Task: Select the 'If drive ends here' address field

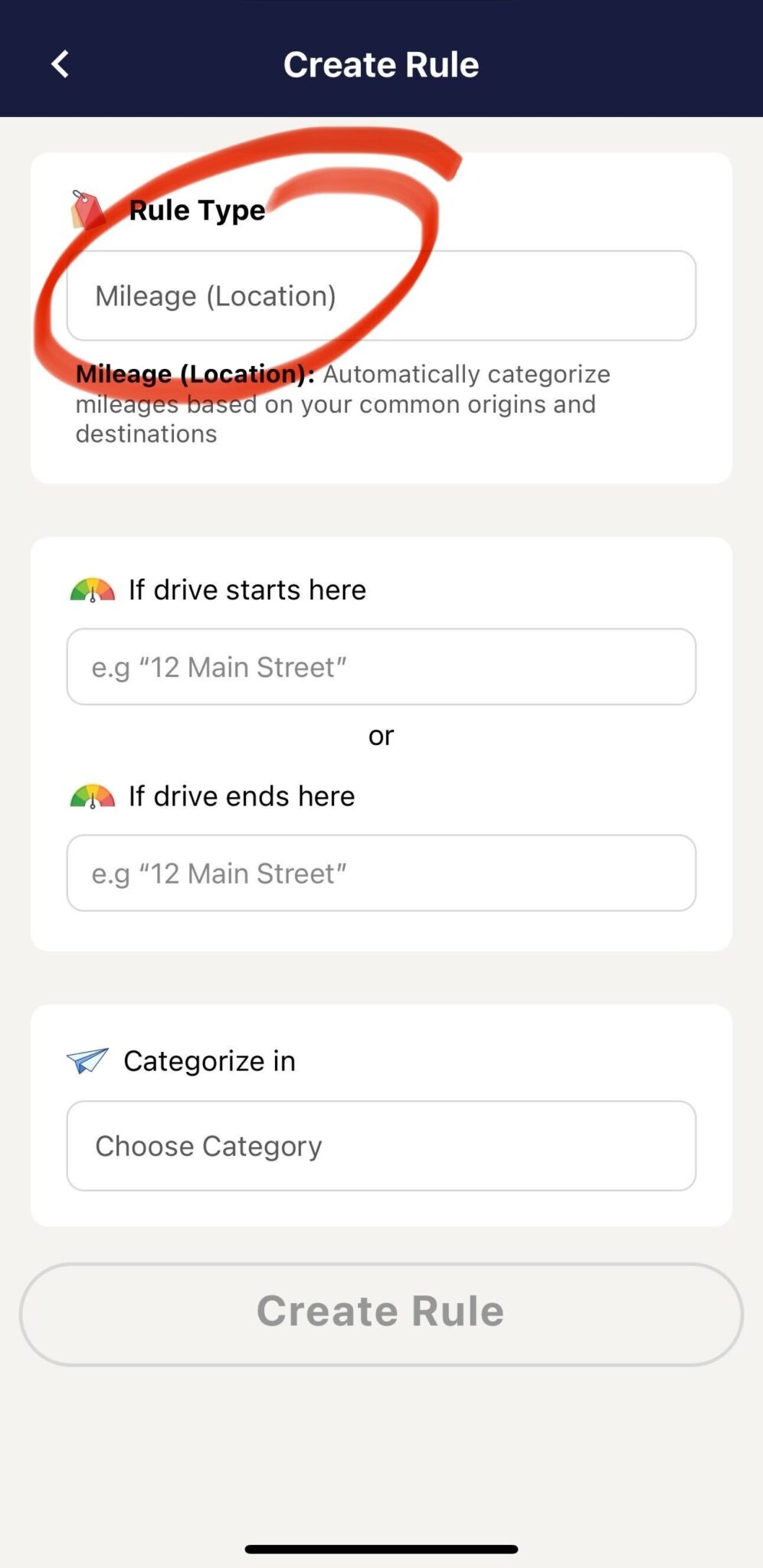Action: click(x=381, y=873)
